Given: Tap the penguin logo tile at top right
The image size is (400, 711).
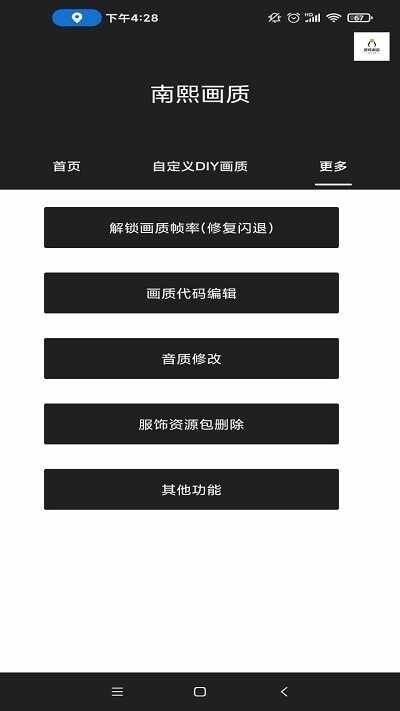Looking at the screenshot, I should tap(371, 46).
